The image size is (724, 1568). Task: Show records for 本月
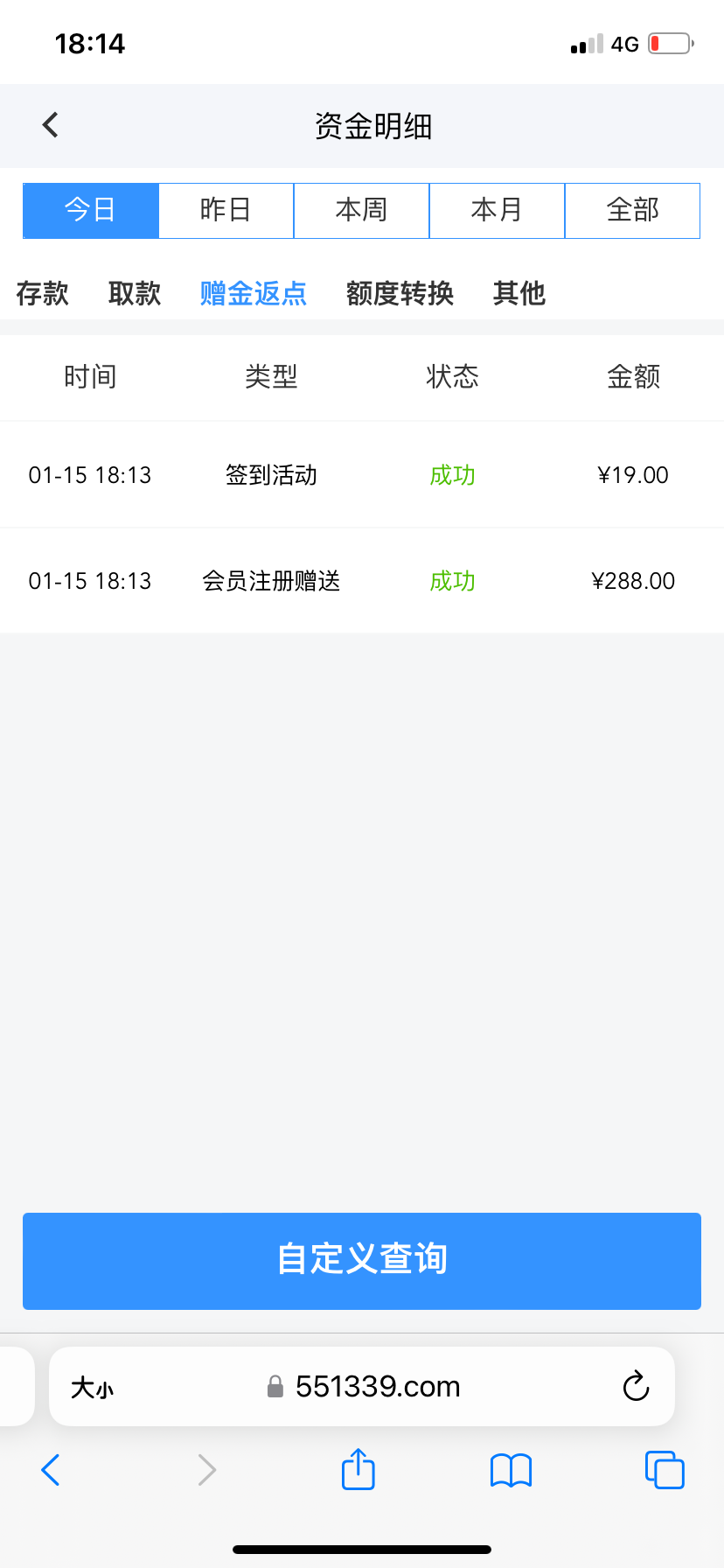click(x=497, y=211)
